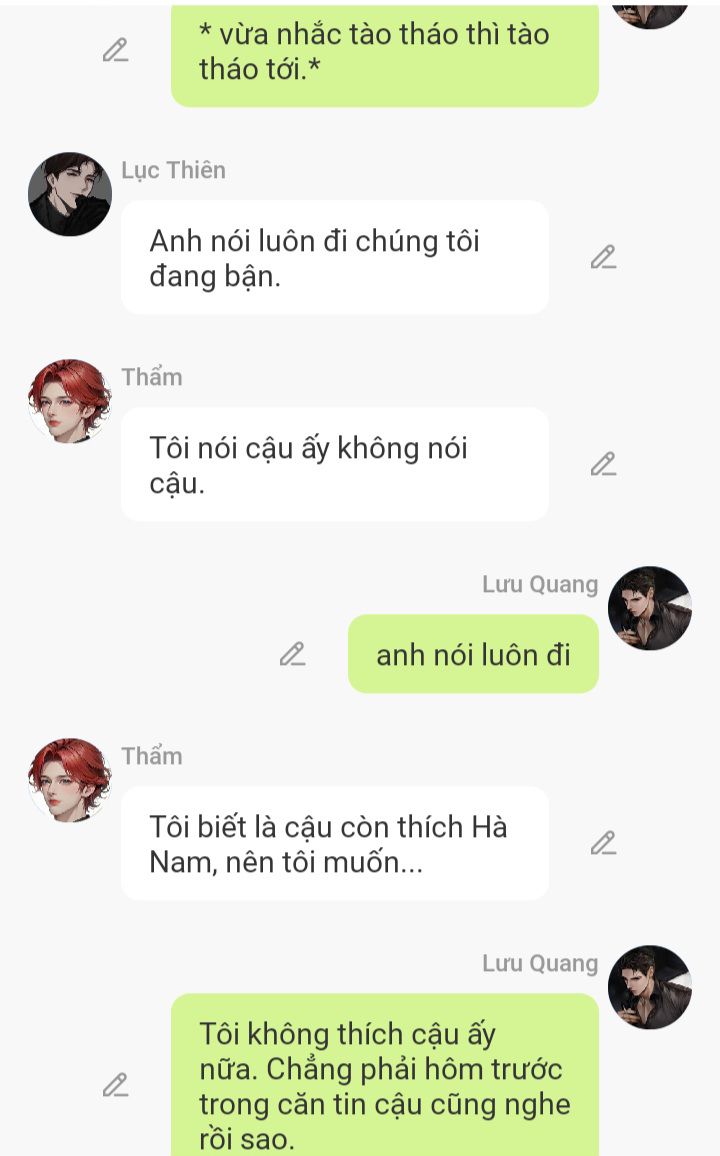Screen dimensions: 720x1156
Task: Open Thẩm's avatar above "Tôi nói cậu ấy"
Action: click(x=70, y=401)
